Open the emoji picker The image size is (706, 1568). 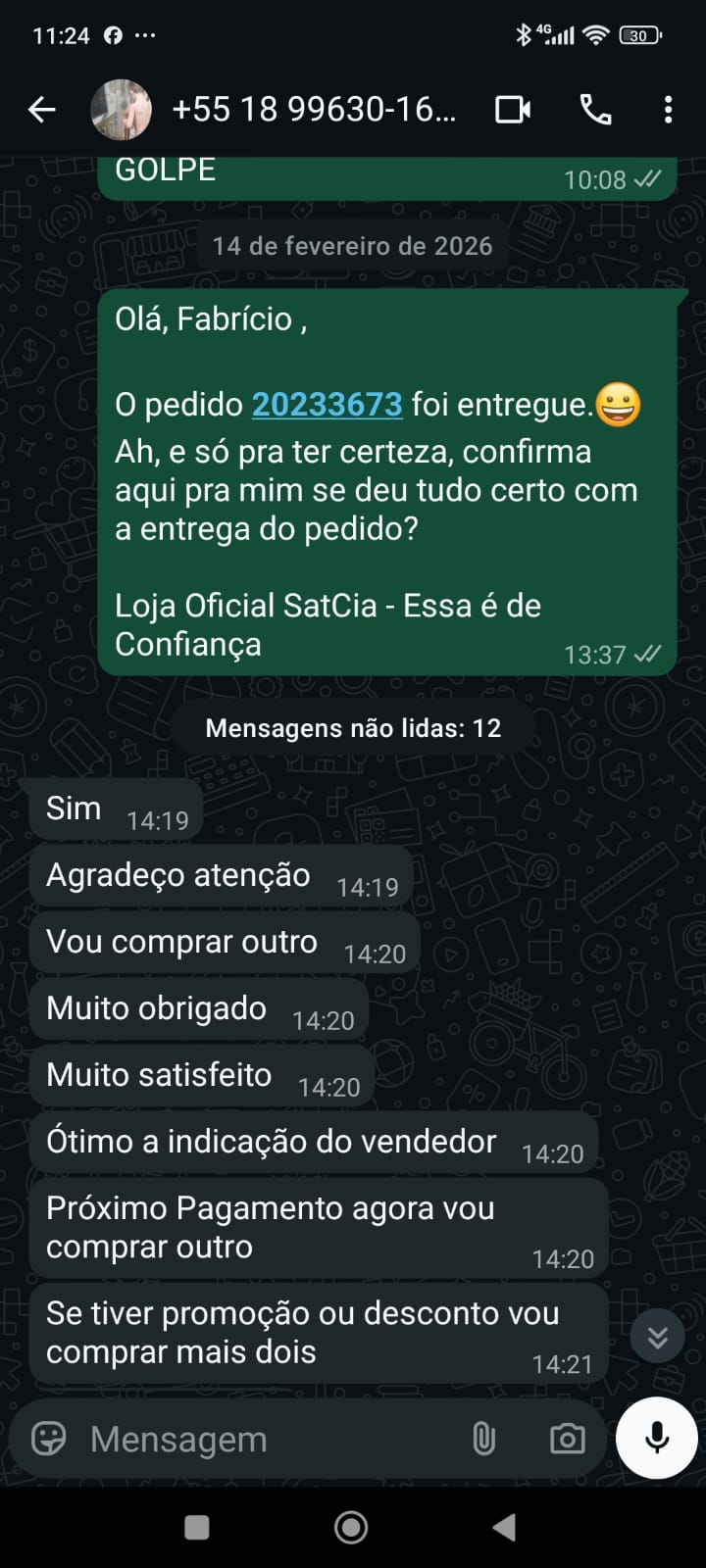(49, 1439)
